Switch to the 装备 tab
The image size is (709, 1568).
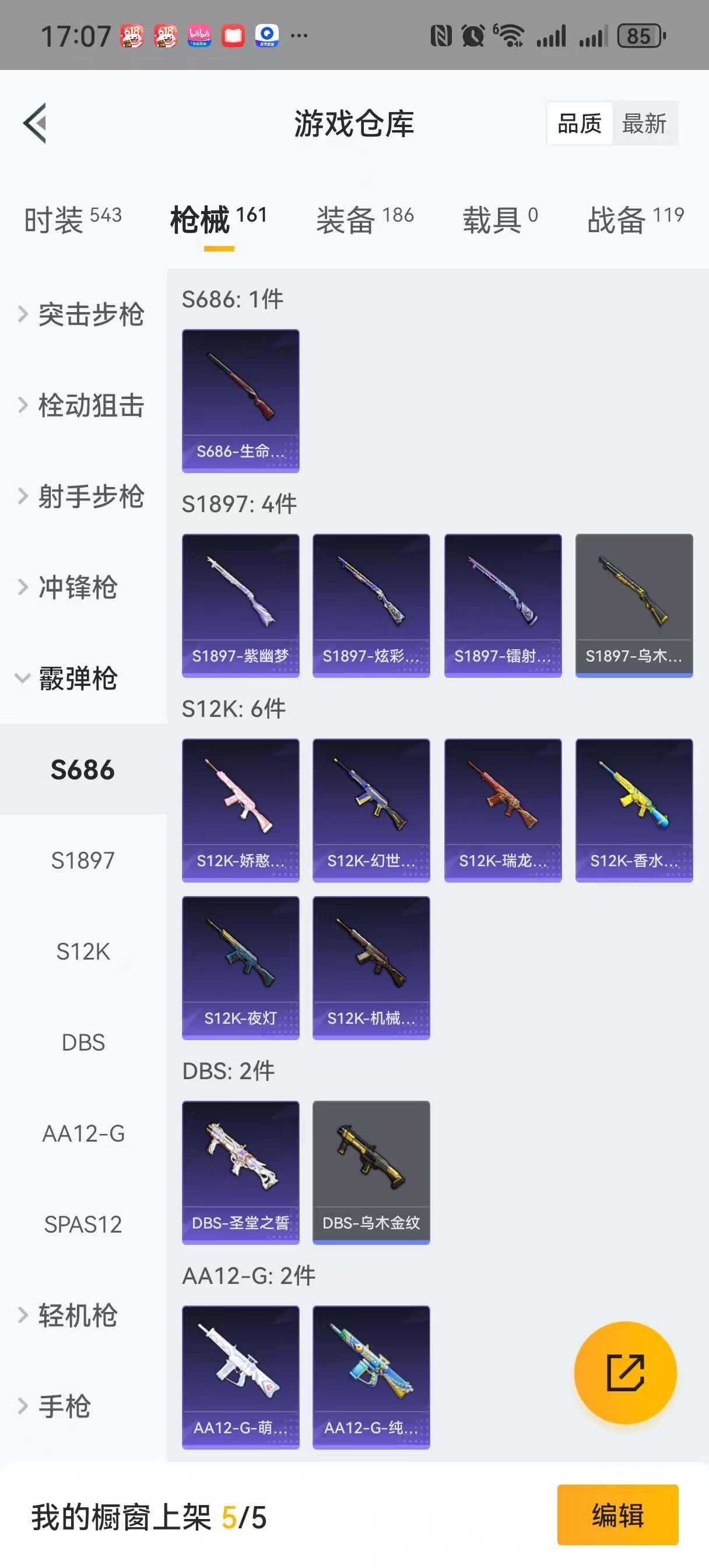point(364,219)
